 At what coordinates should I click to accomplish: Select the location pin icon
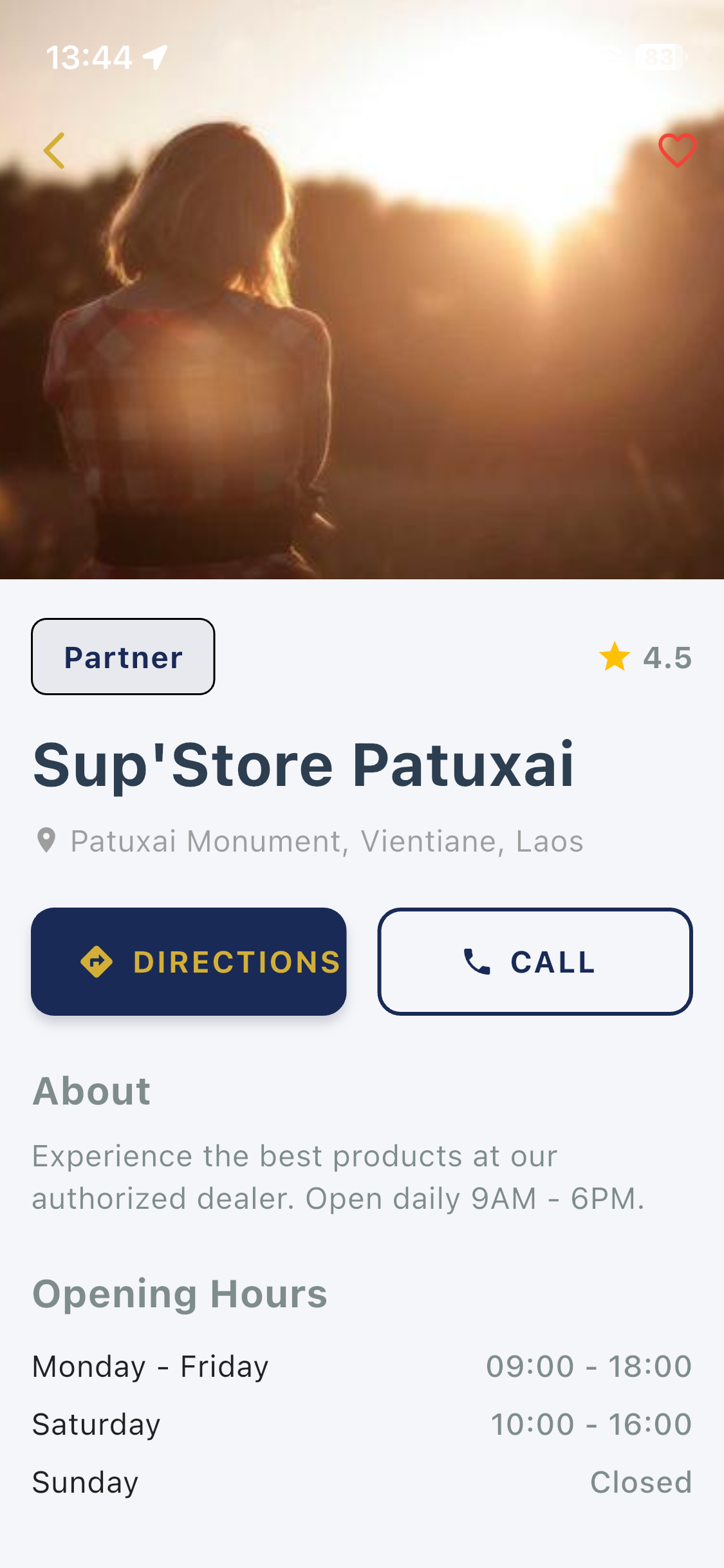(45, 839)
